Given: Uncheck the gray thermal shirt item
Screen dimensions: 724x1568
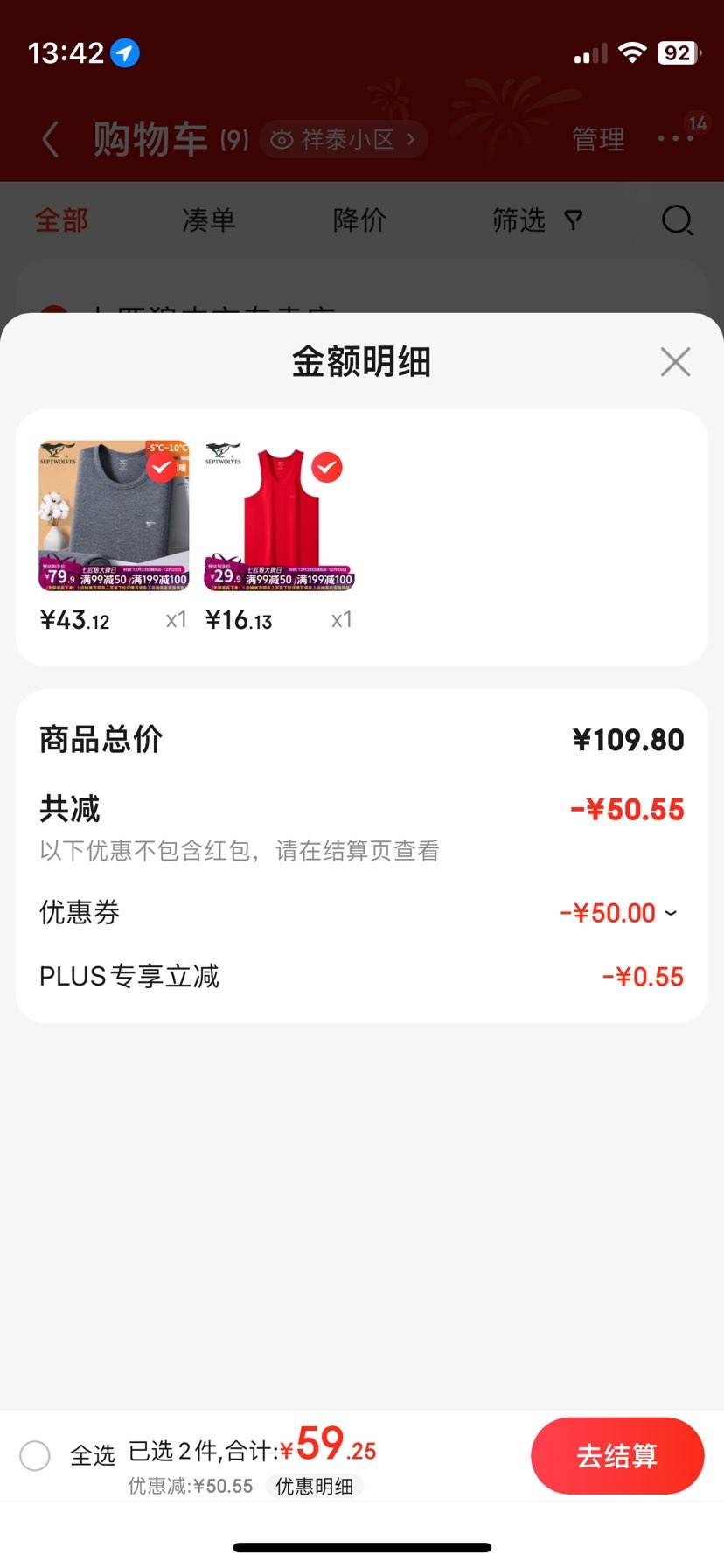Looking at the screenshot, I should click(x=161, y=469).
